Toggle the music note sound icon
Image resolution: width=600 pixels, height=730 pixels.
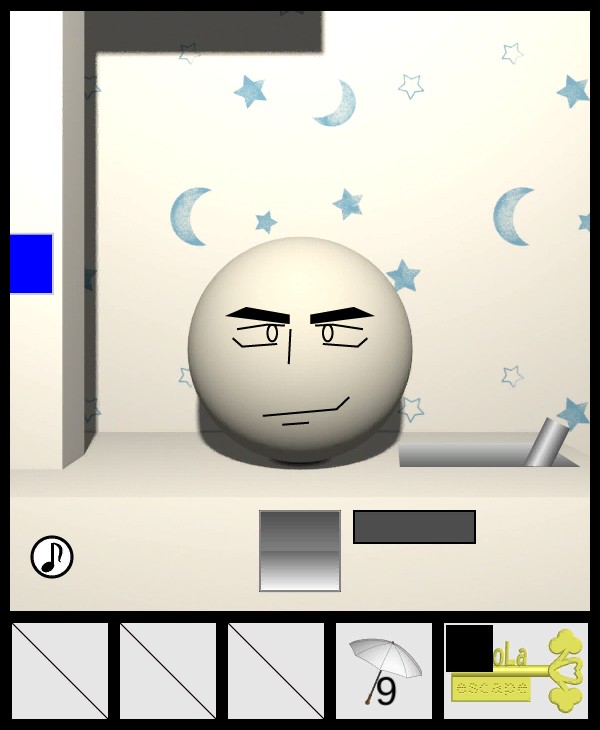pos(52,557)
